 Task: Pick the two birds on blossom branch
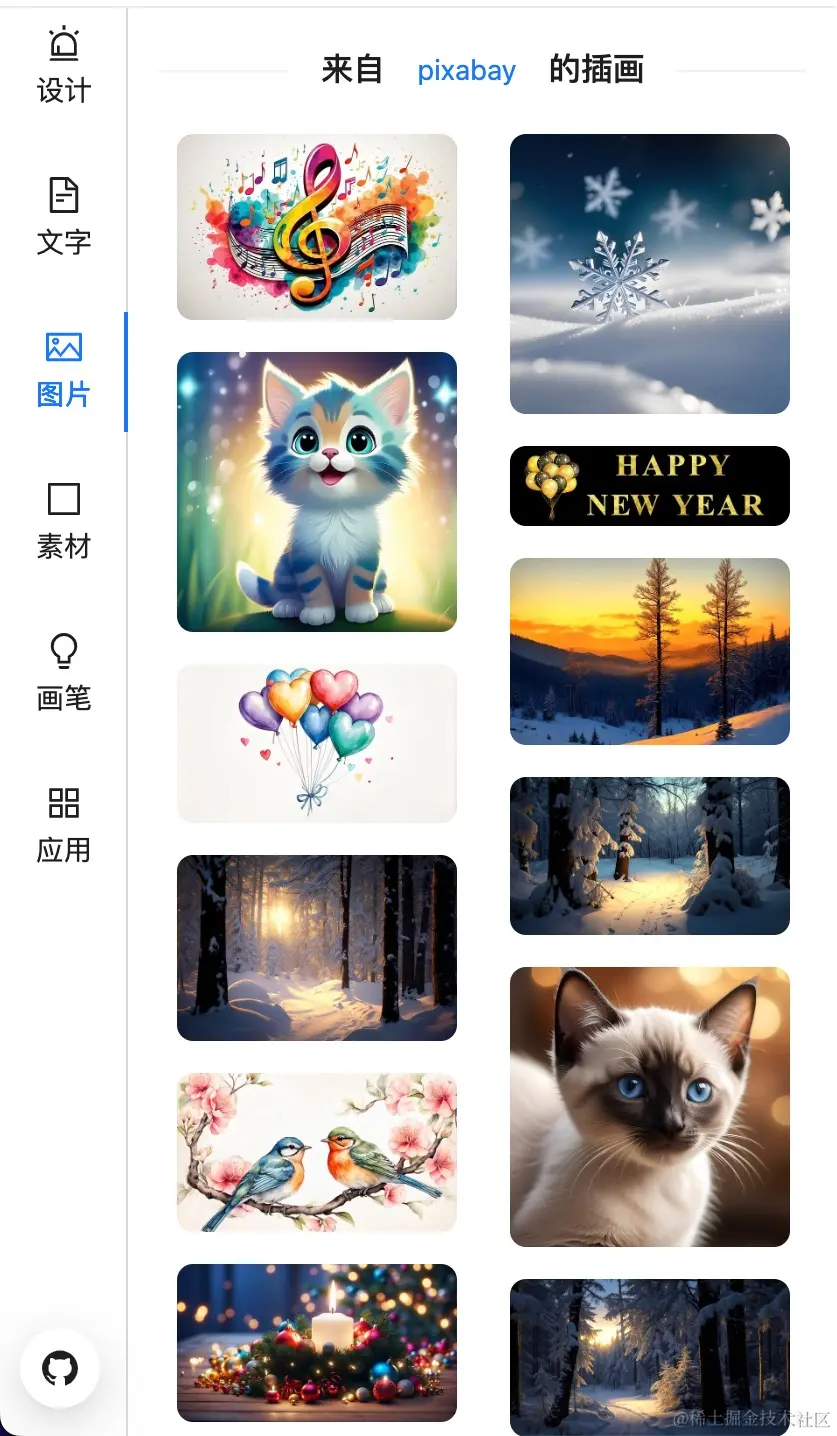(x=317, y=1152)
